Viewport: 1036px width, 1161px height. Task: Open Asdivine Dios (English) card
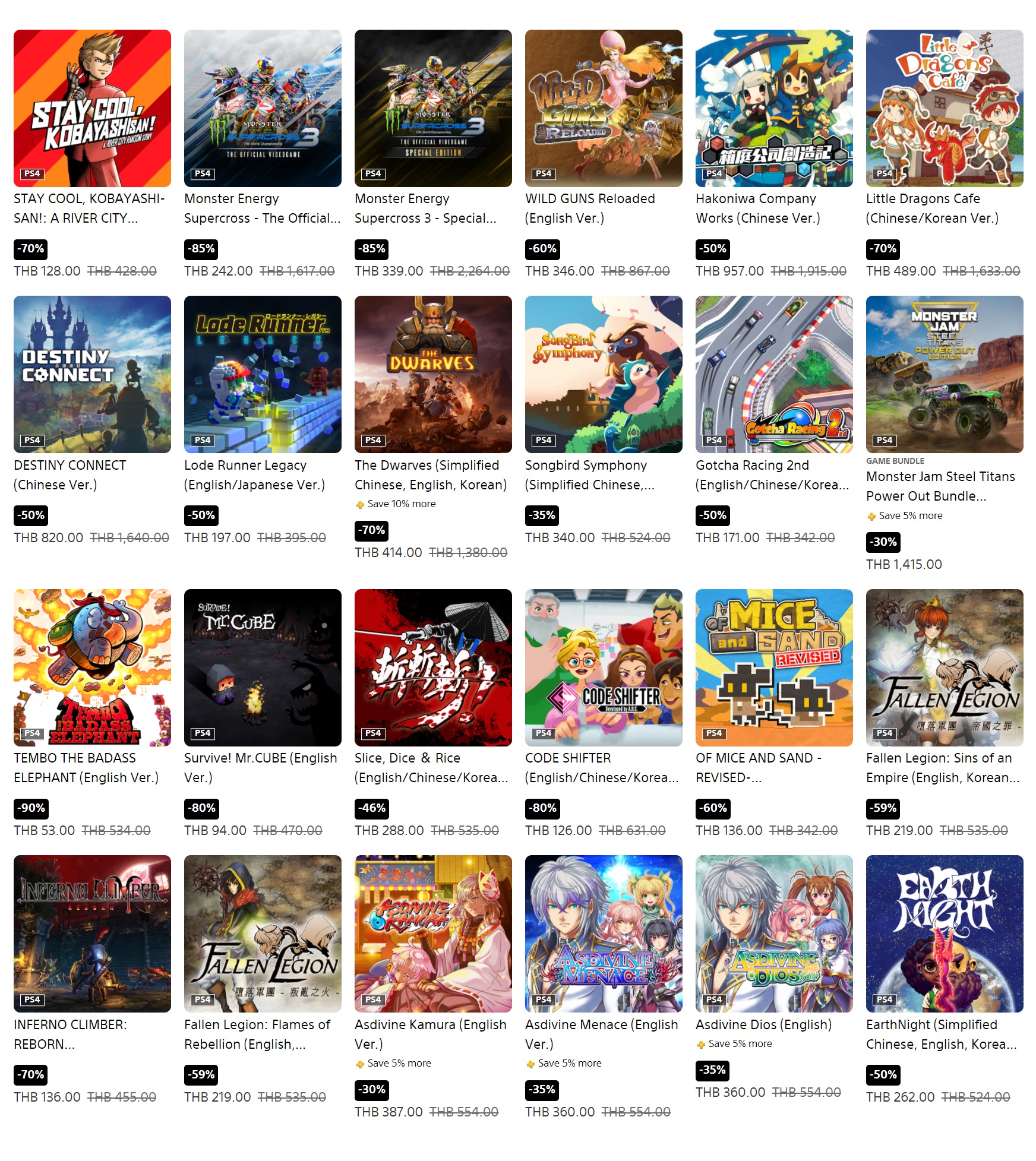(x=774, y=934)
